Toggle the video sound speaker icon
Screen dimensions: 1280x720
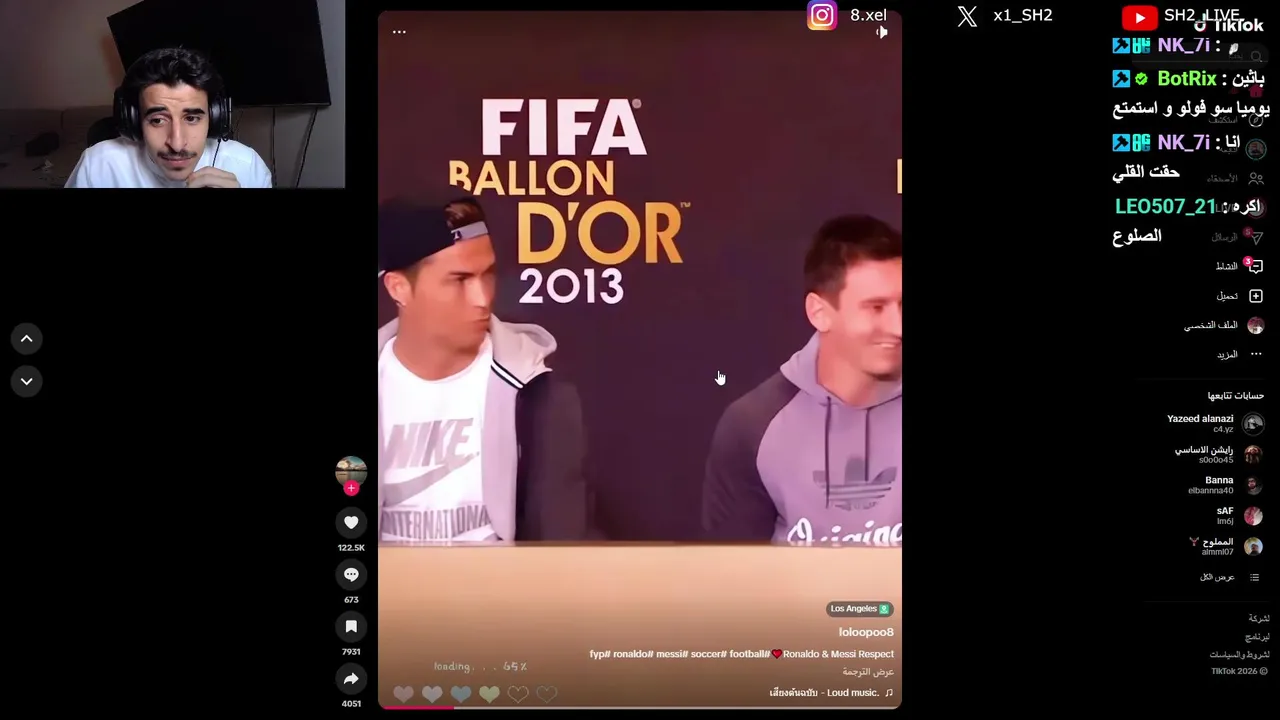[x=881, y=32]
